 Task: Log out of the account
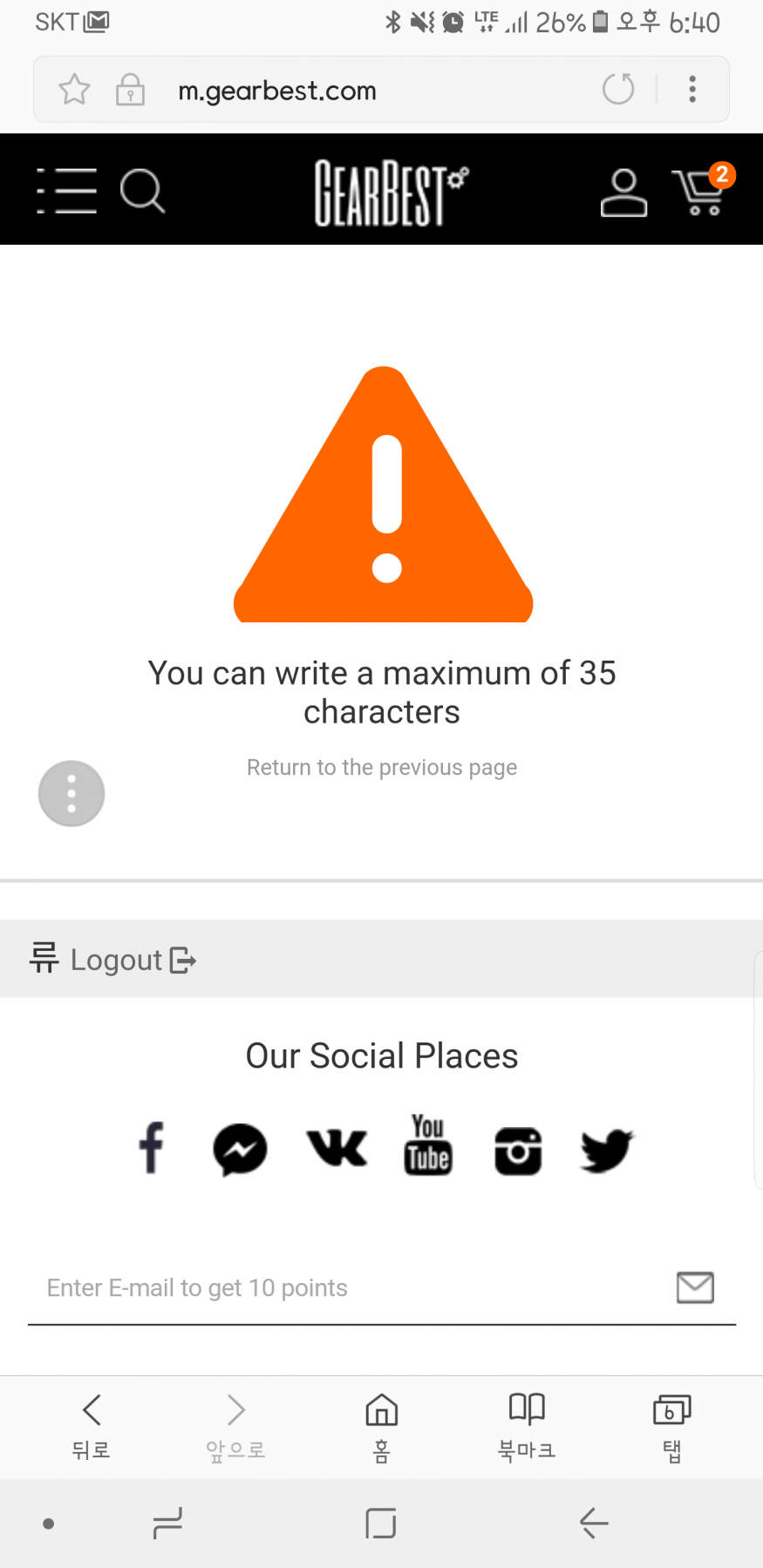click(113, 960)
